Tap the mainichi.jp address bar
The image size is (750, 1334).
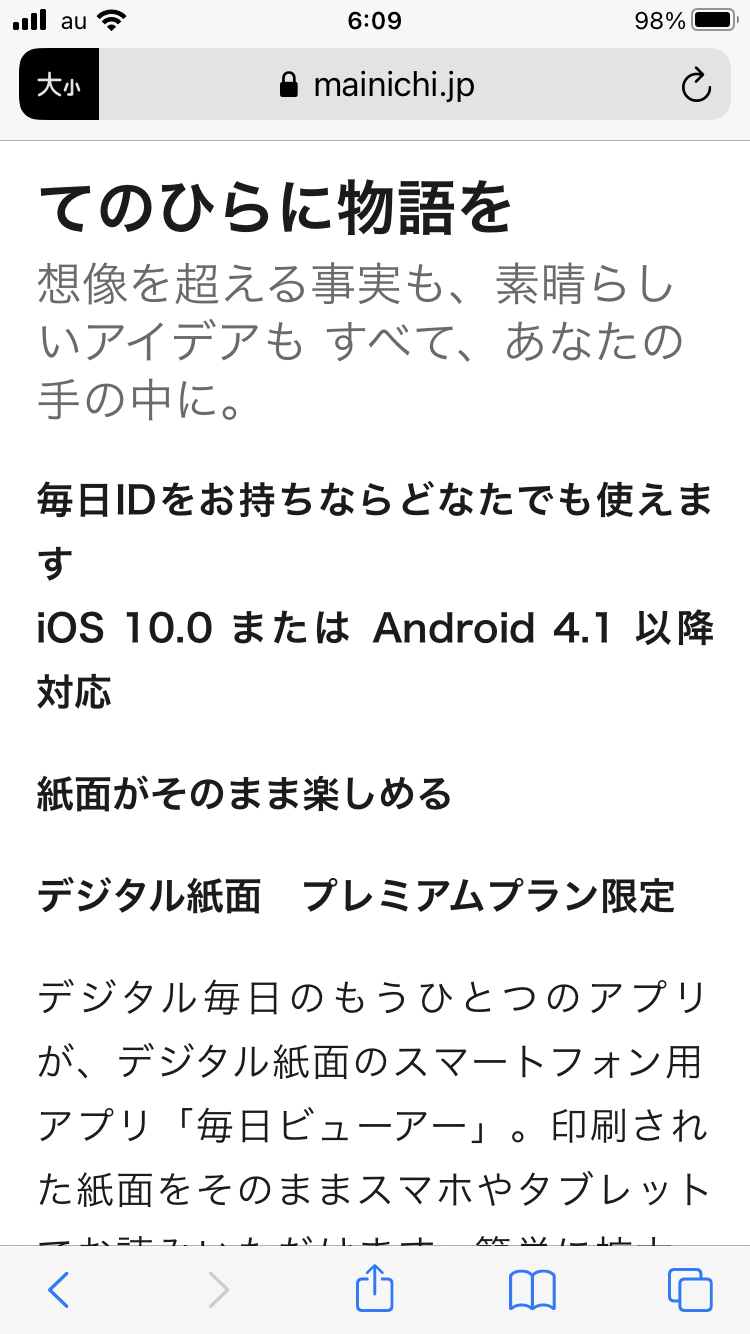coord(393,86)
